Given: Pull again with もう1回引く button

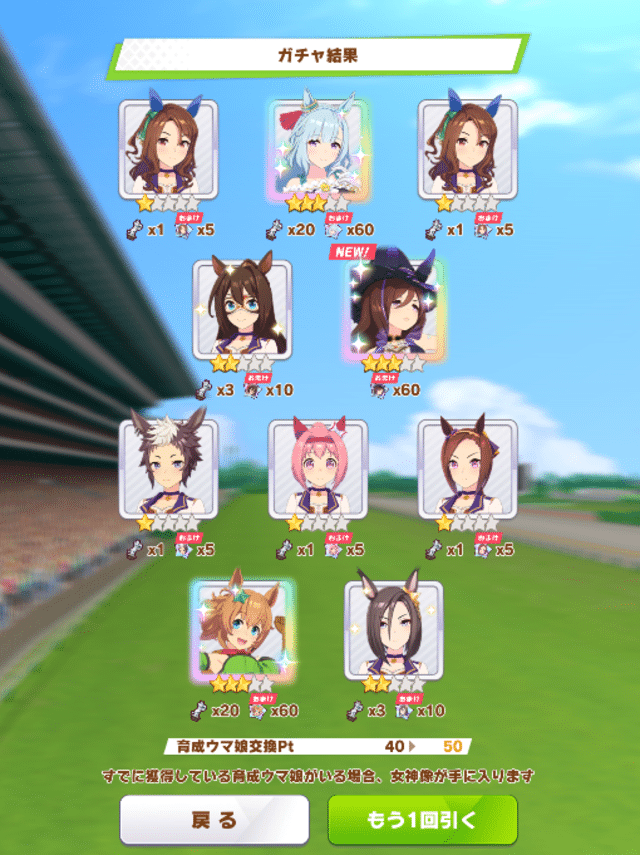Looking at the screenshot, I should point(422,820).
